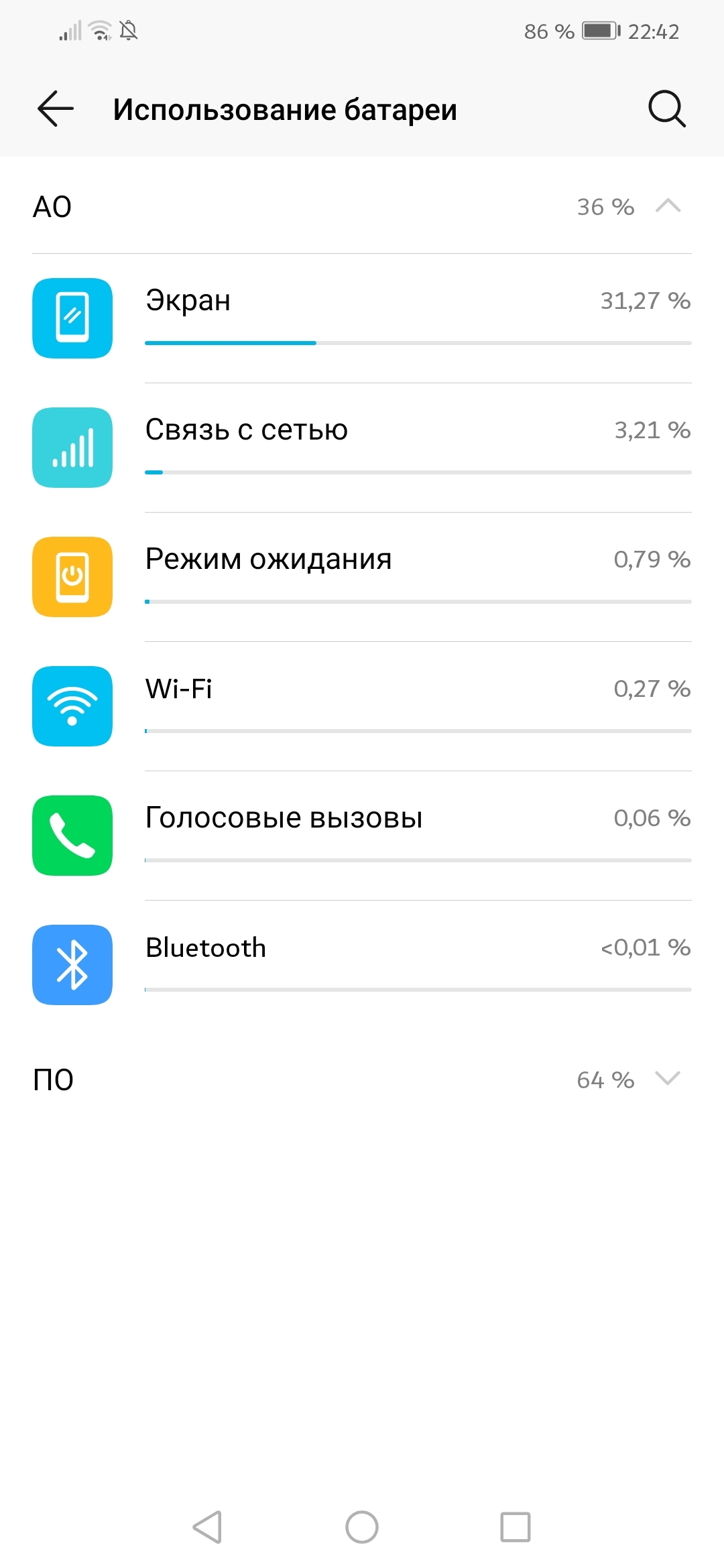Tap the standby mode (Режим ожидания) icon
Viewport: 724px width, 1568px height.
[72, 577]
